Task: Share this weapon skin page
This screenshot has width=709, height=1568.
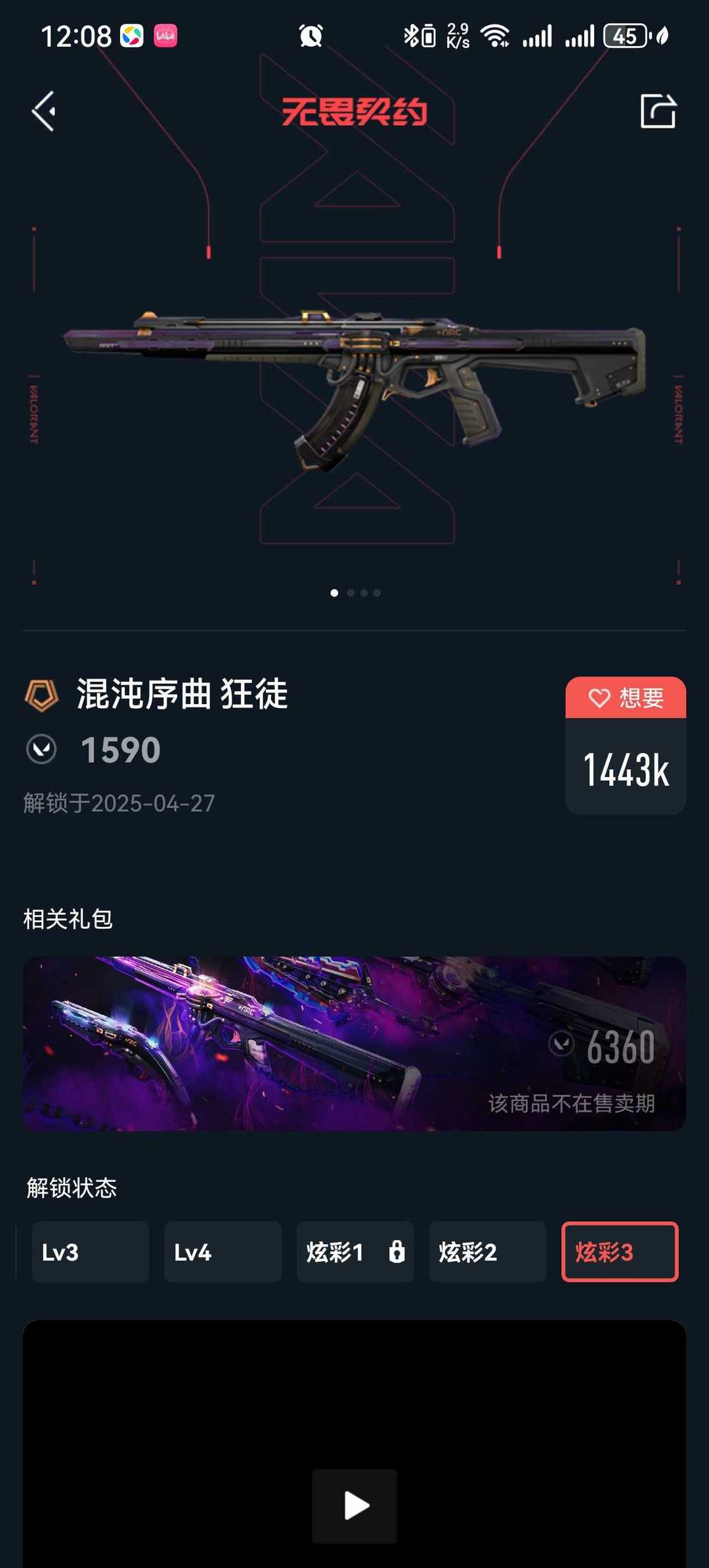Action: click(x=658, y=111)
